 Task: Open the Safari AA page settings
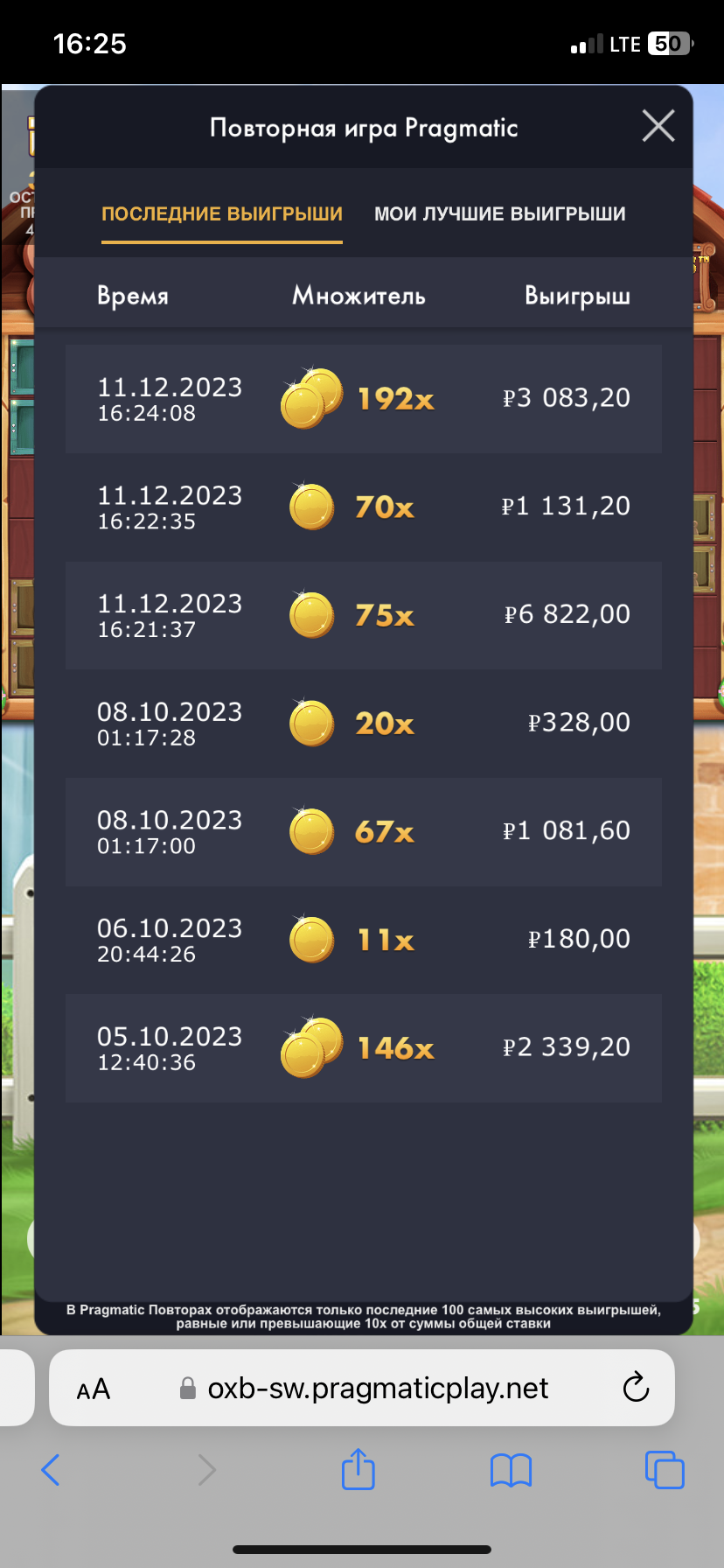click(94, 1389)
